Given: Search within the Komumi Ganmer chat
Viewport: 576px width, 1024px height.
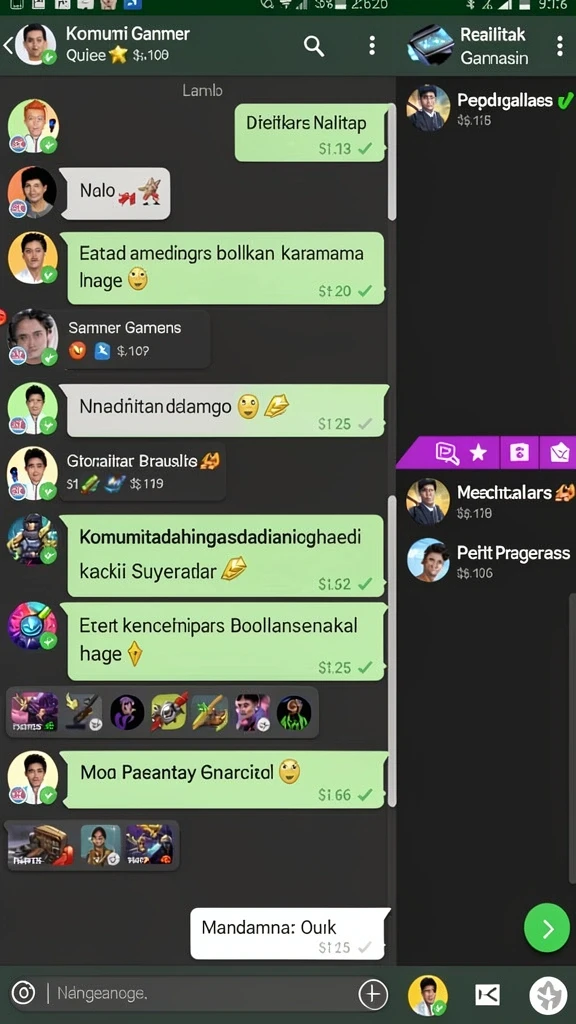Looking at the screenshot, I should (x=314, y=46).
